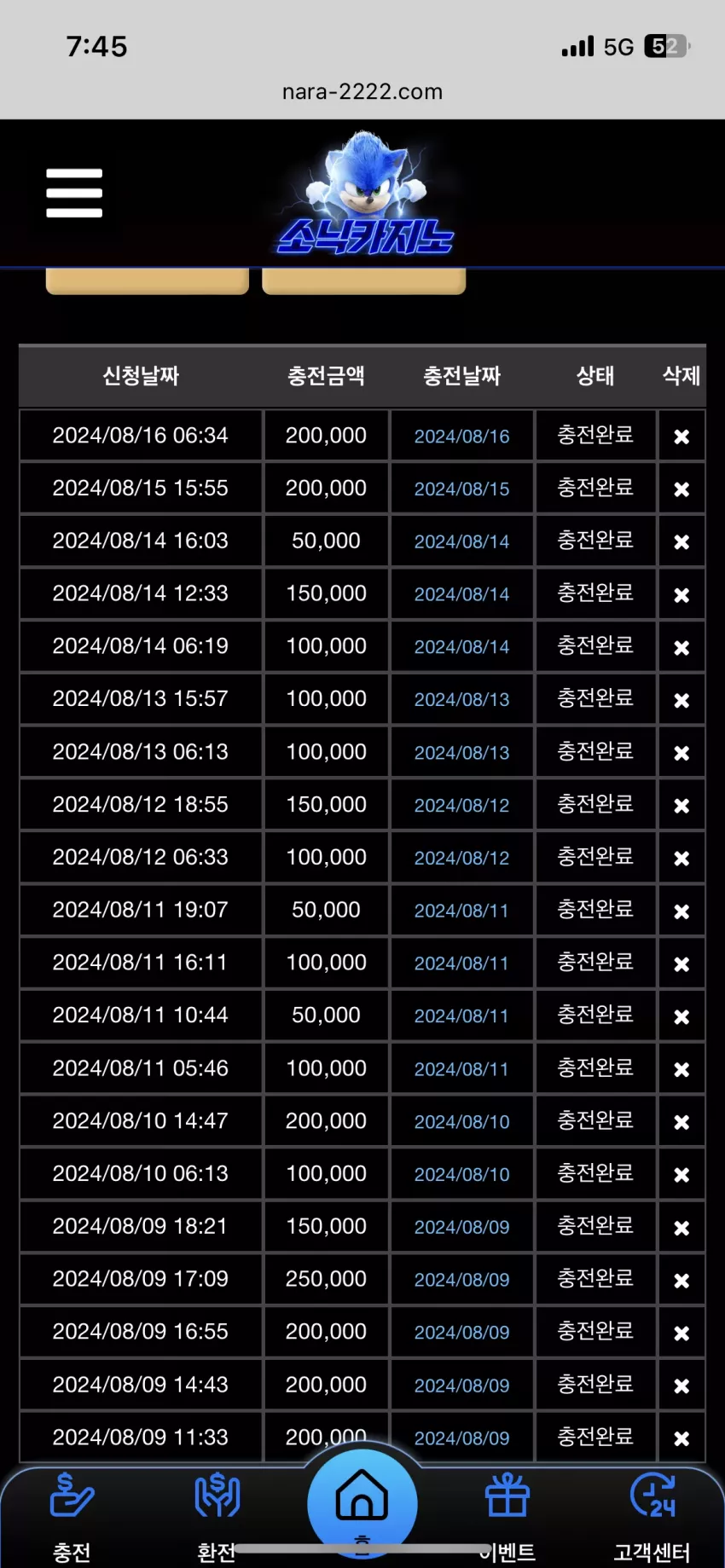Remove the 2024/08/10 14:47 record
The width and height of the screenshot is (725, 1568).
click(681, 1122)
